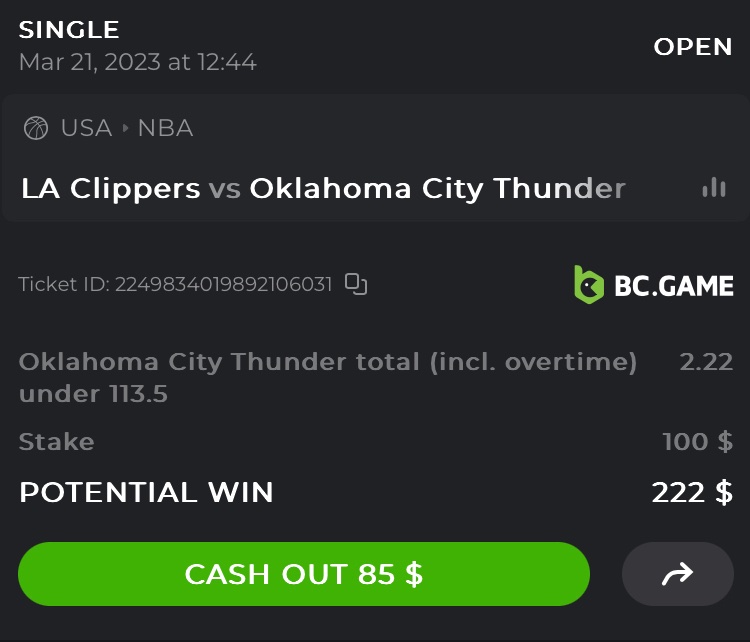Copy the ticket ID
The image size is (750, 642).
pyautogui.click(x=356, y=285)
